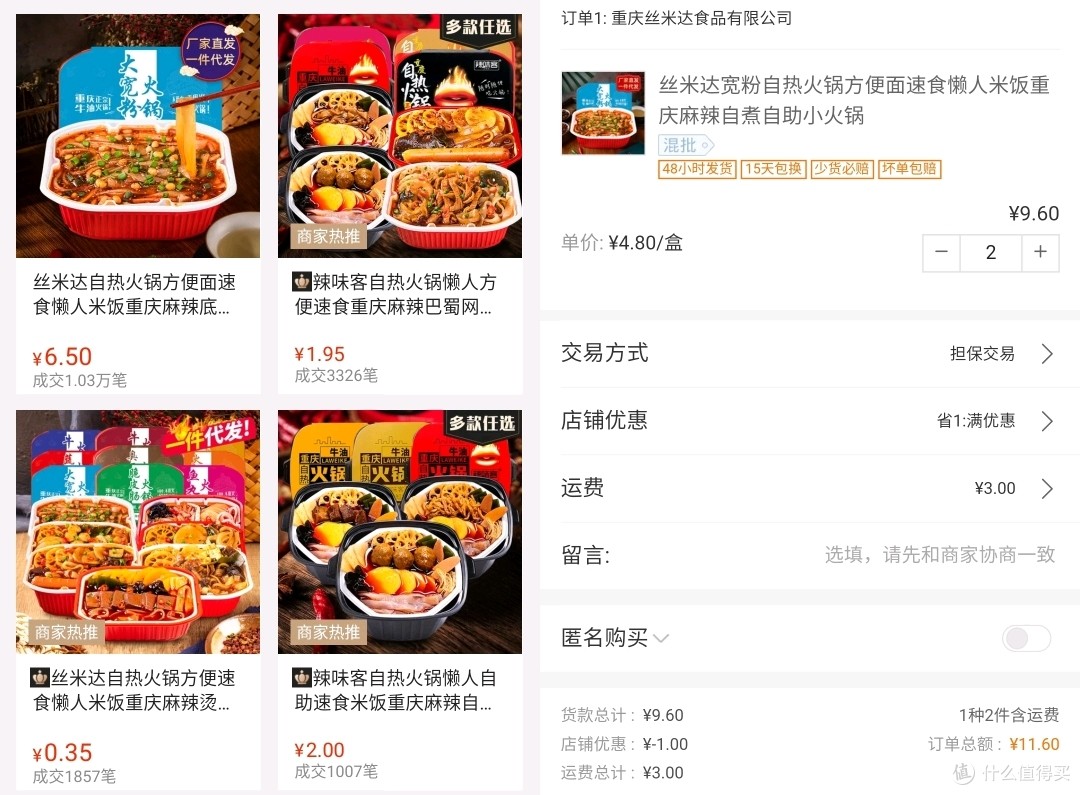Screen dimensions: 1080x795
Task: Tap the quantity field showing 2
Action: pyautogui.click(x=990, y=253)
